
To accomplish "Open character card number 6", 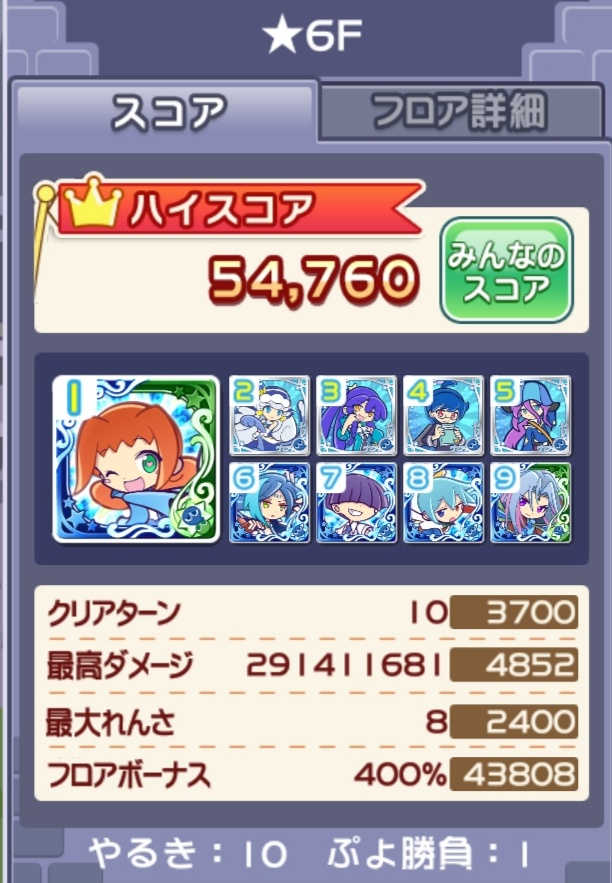I will pyautogui.click(x=269, y=502).
